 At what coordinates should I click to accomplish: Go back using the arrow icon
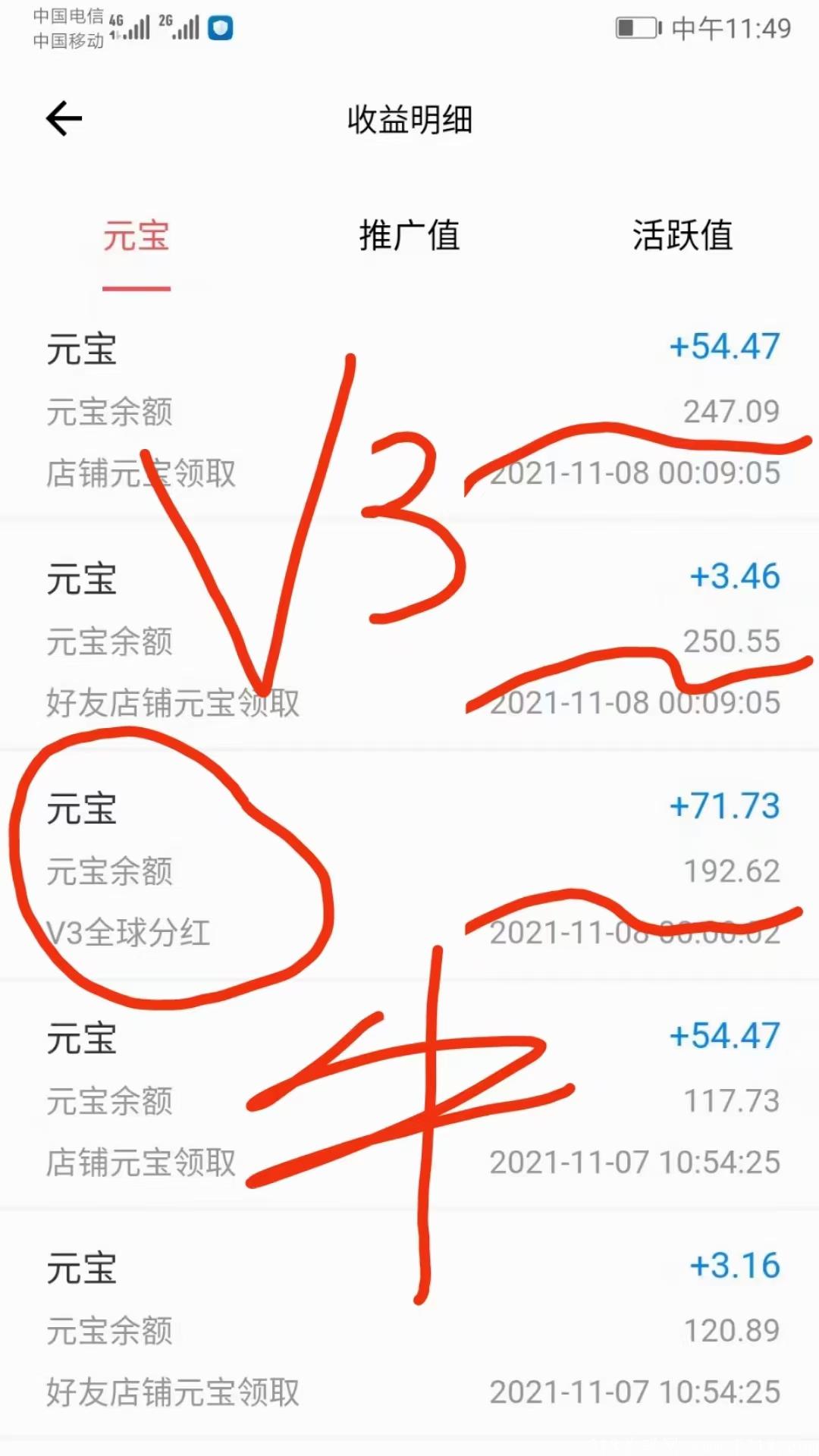click(x=64, y=119)
